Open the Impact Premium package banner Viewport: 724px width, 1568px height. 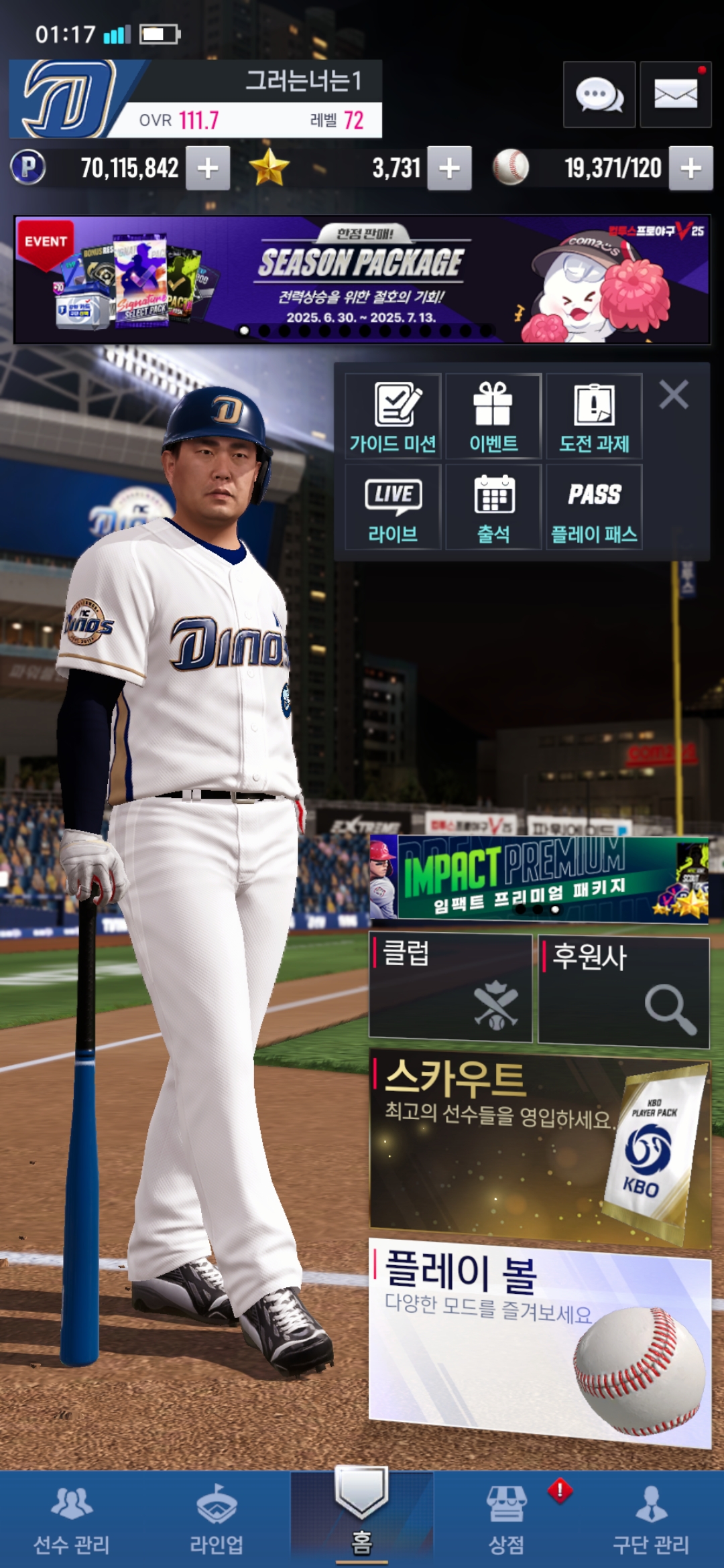(x=539, y=878)
